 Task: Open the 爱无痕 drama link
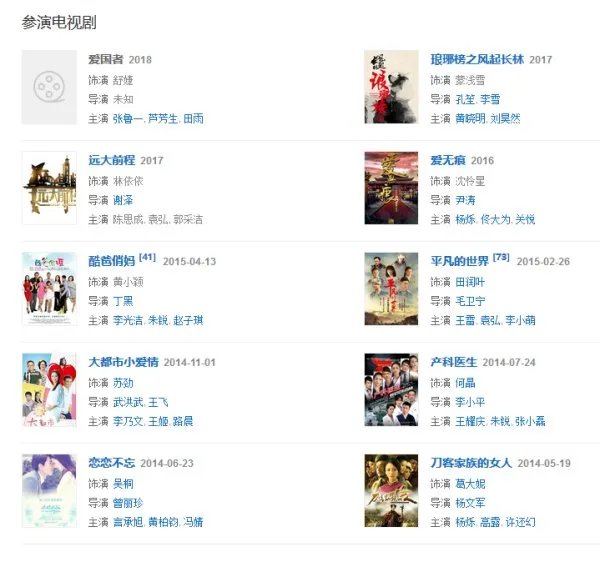click(448, 160)
